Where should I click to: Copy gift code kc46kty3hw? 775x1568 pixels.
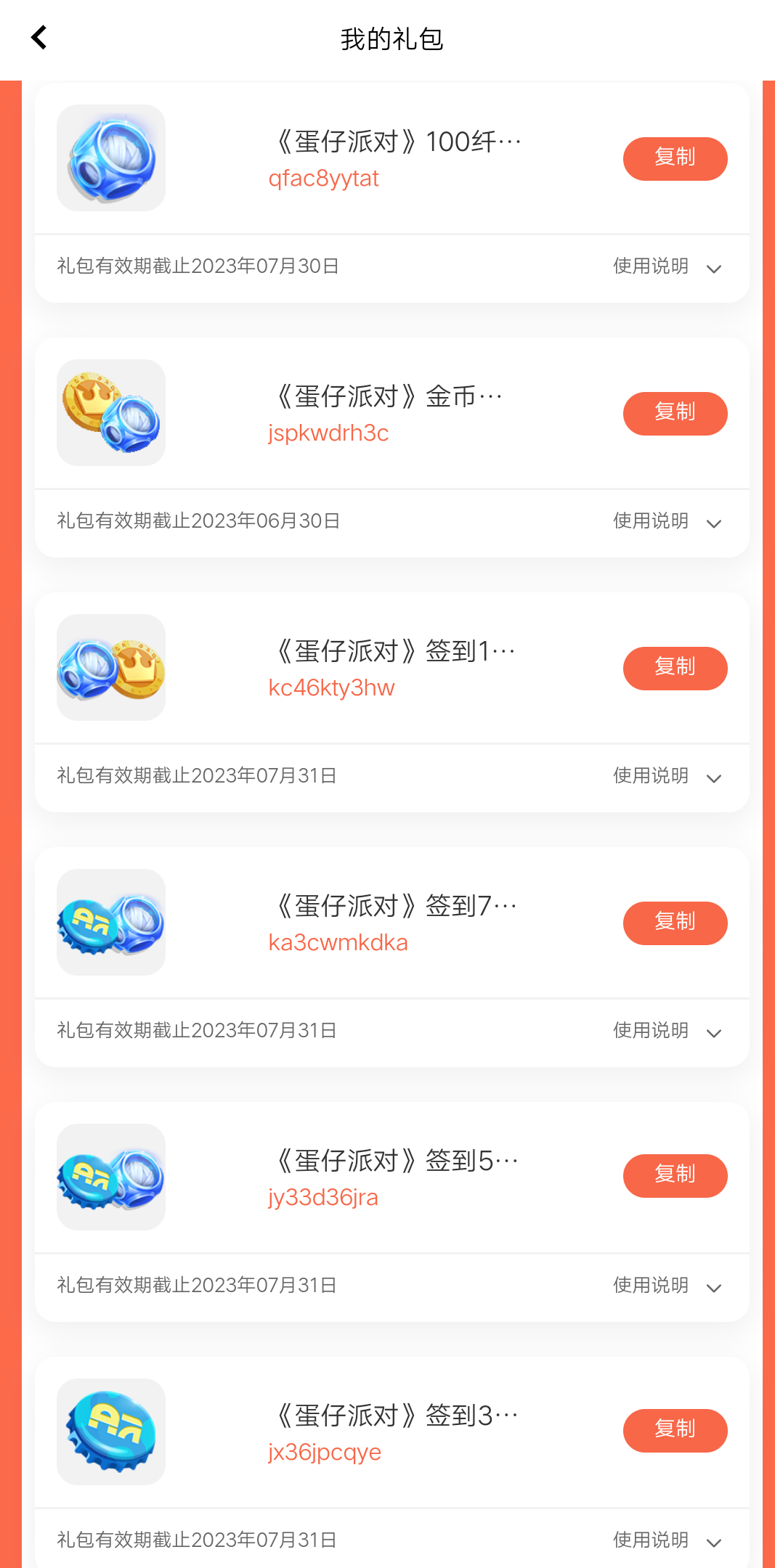(x=675, y=668)
